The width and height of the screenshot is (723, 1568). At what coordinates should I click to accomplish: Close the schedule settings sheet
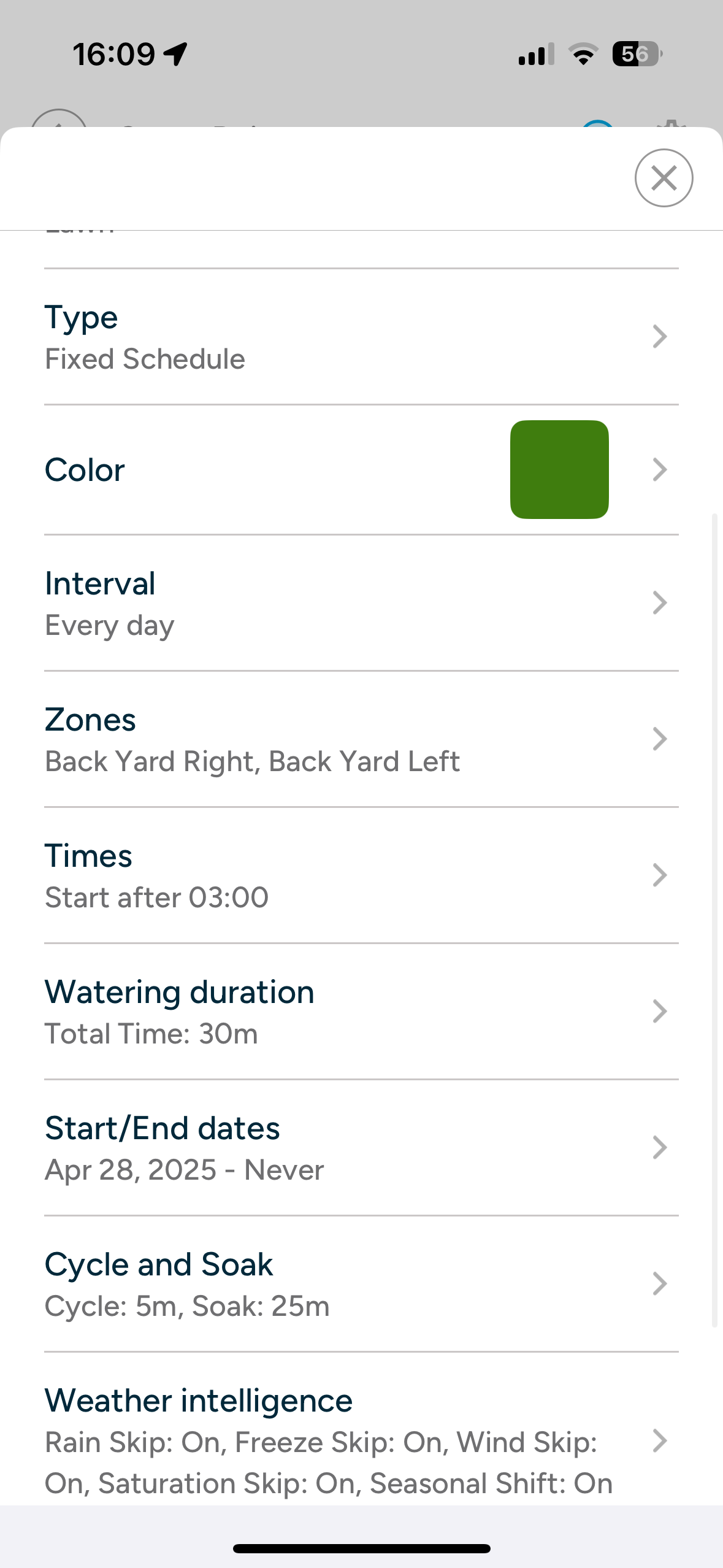pos(664,178)
